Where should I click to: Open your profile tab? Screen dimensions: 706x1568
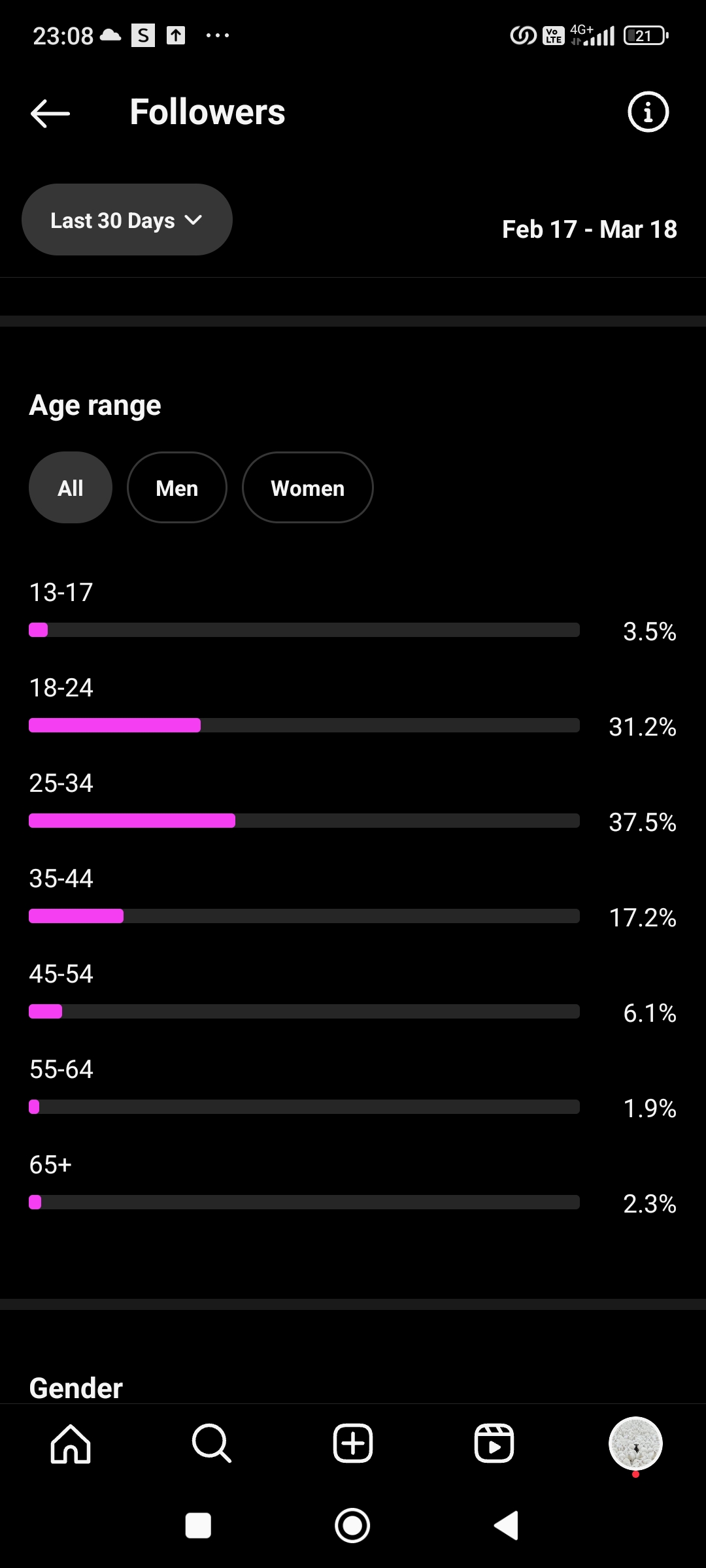coord(635,1443)
